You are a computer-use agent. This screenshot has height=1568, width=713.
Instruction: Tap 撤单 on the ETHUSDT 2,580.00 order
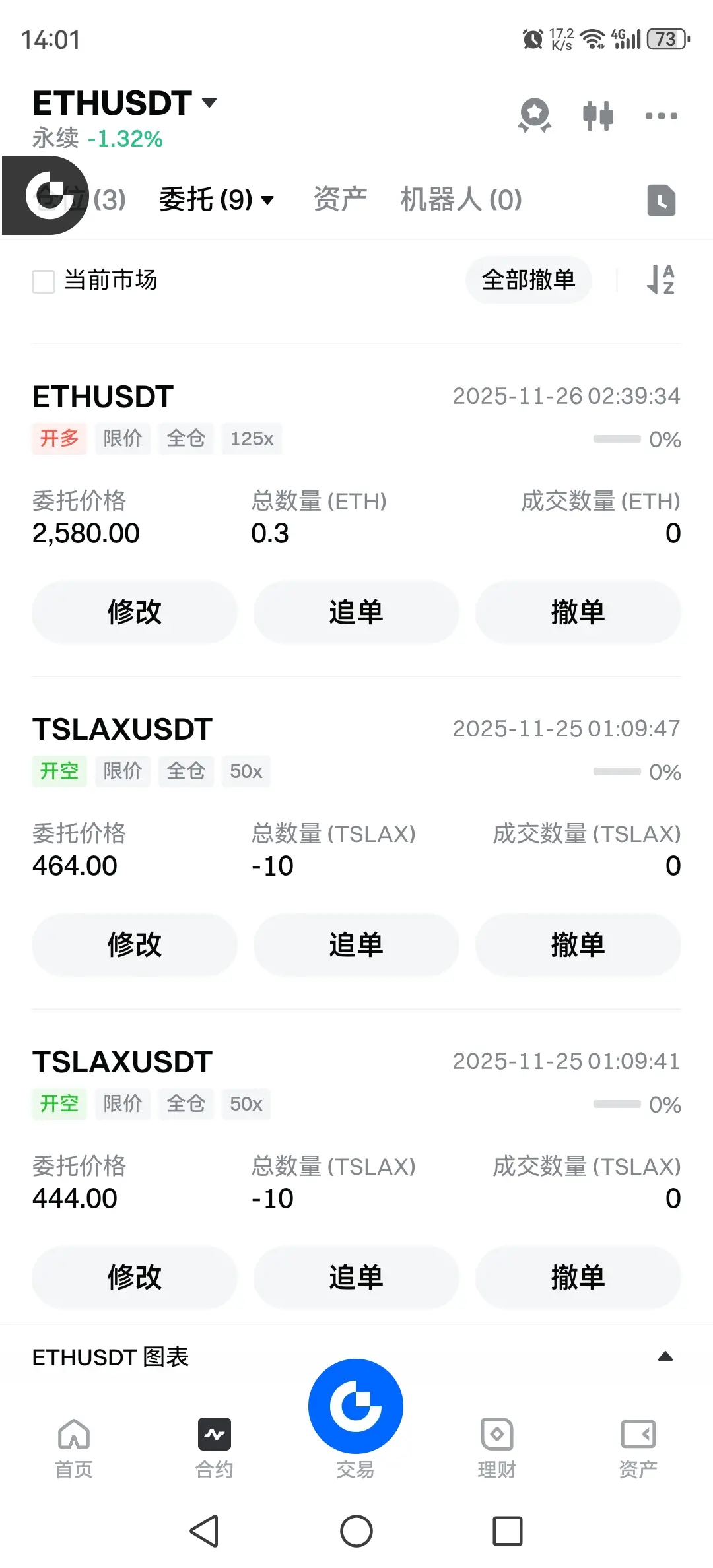point(578,612)
